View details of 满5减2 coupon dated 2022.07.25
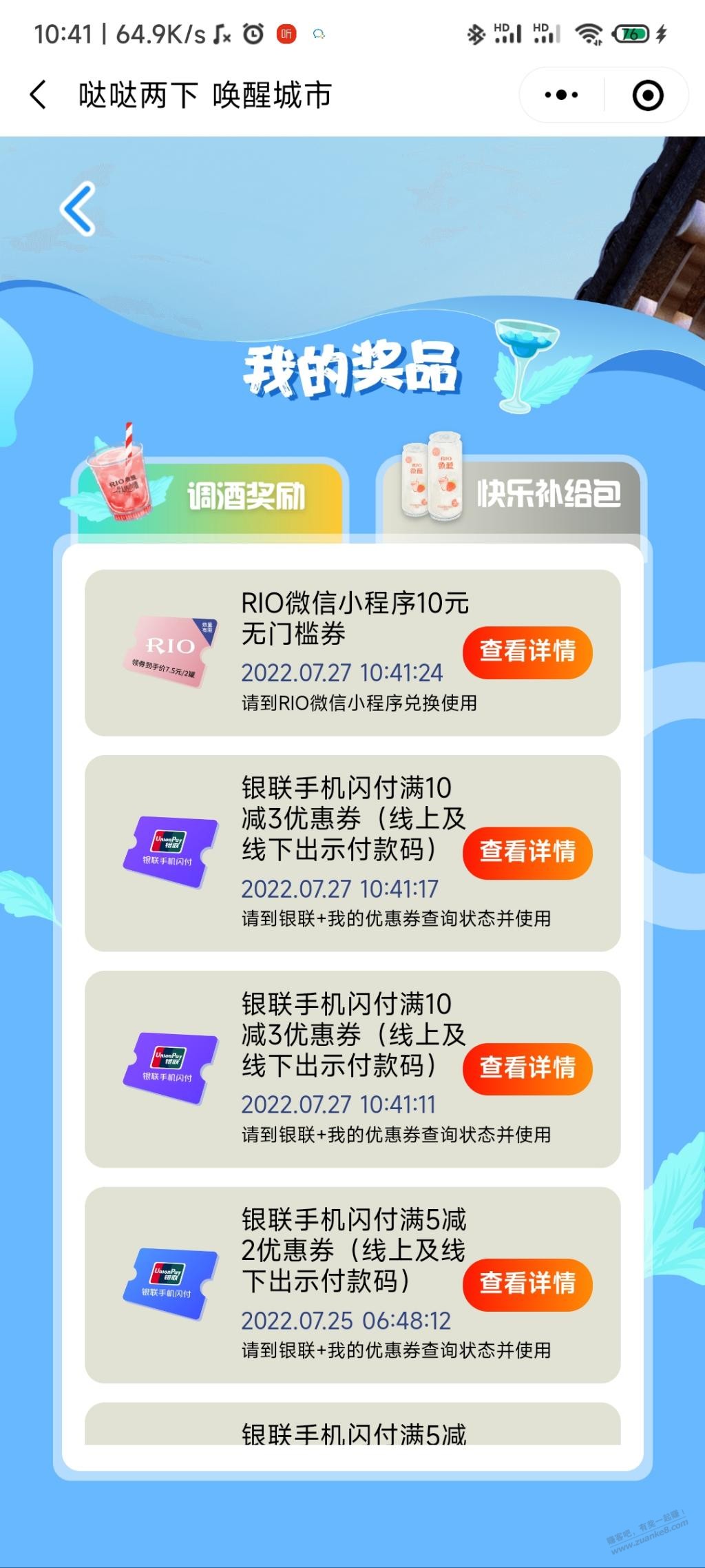Image resolution: width=705 pixels, height=1568 pixels. click(x=527, y=1284)
